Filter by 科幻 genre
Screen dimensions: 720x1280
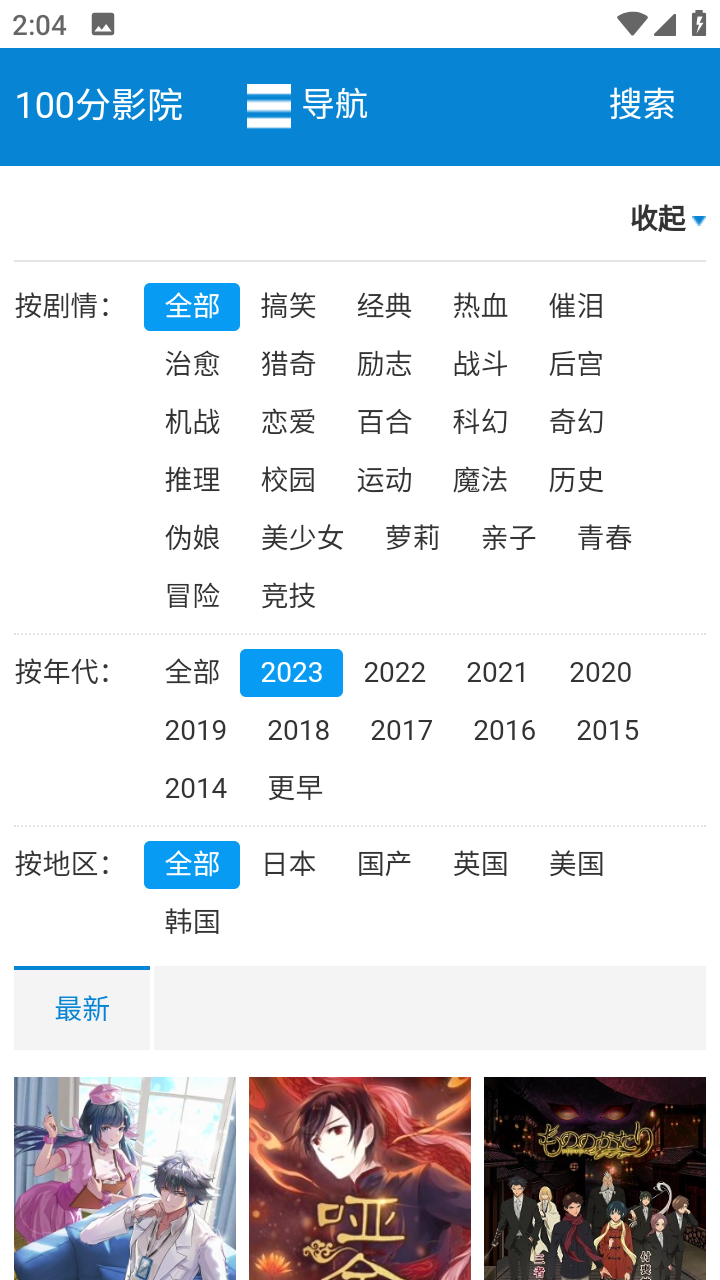(x=480, y=422)
